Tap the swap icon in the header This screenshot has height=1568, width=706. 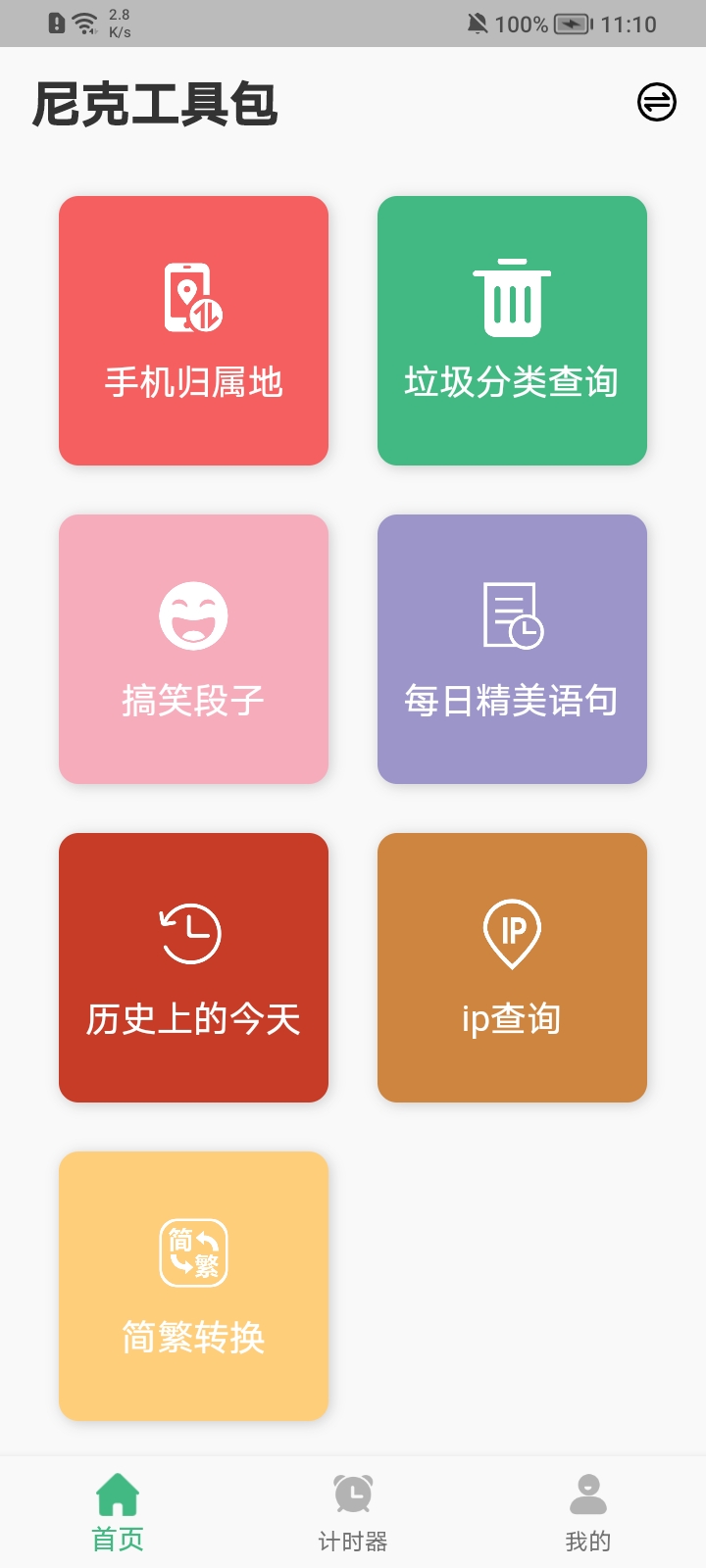pyautogui.click(x=656, y=102)
